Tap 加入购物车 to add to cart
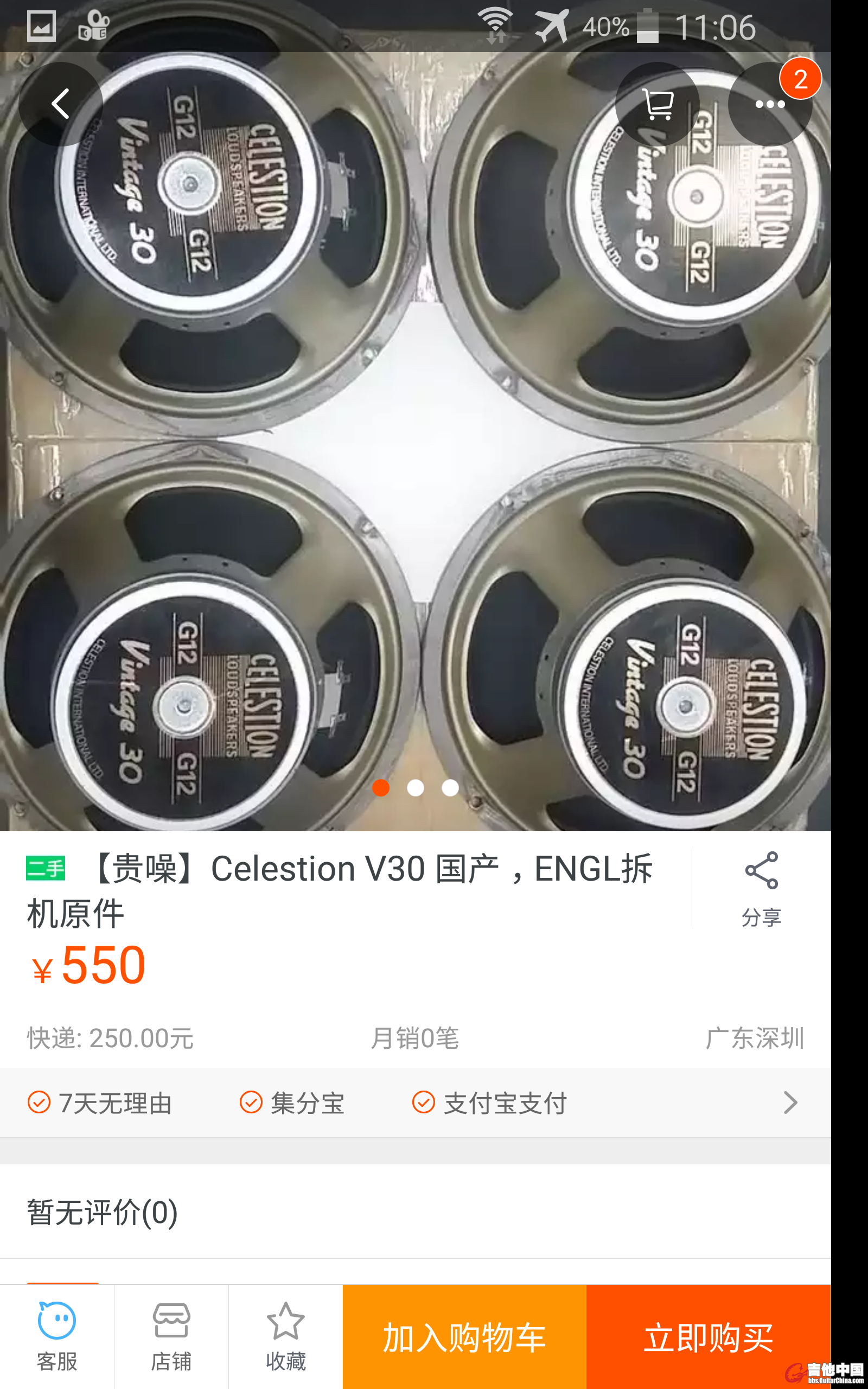The image size is (868, 1389). (464, 1337)
